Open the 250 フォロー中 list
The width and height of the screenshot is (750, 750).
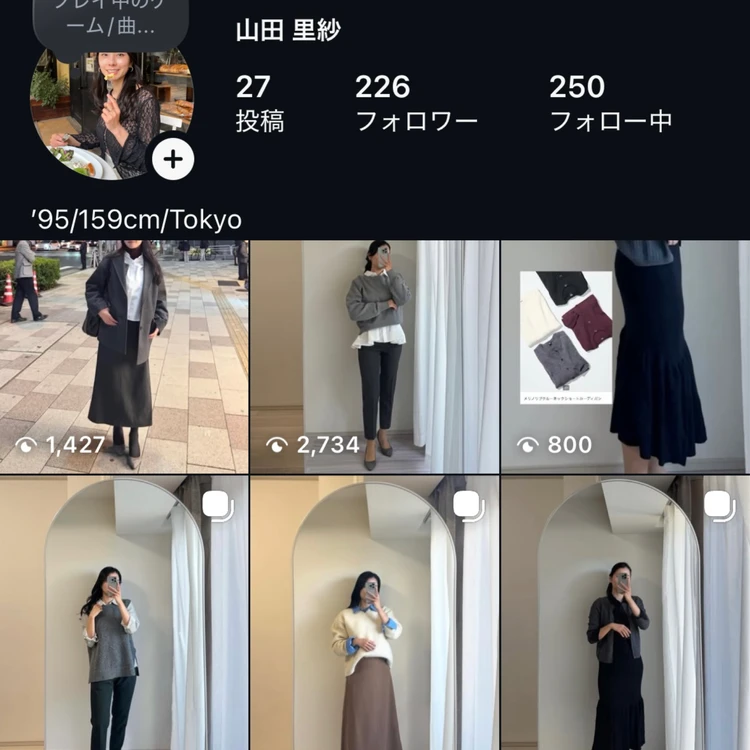pos(609,104)
